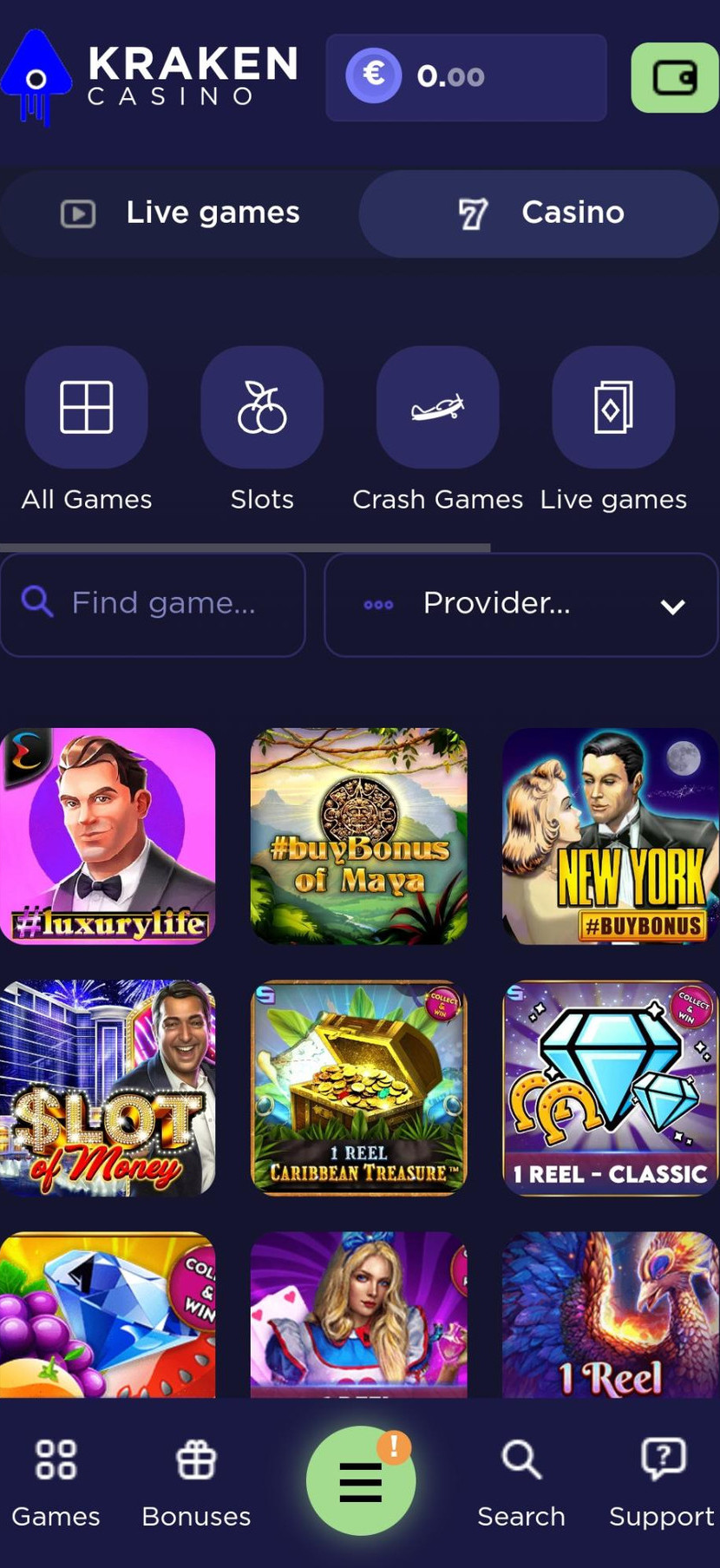720x1568 pixels.
Task: Expand the Provider dropdown
Action: coord(520,604)
